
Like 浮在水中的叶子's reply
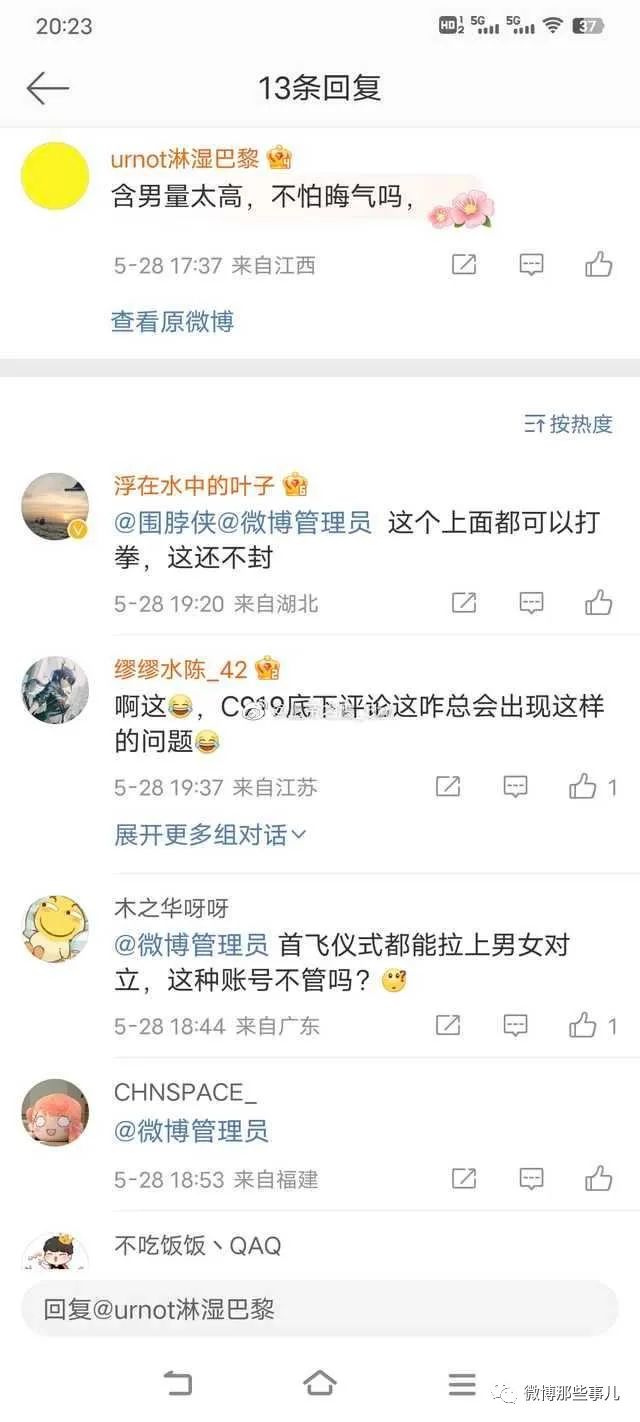coord(598,602)
